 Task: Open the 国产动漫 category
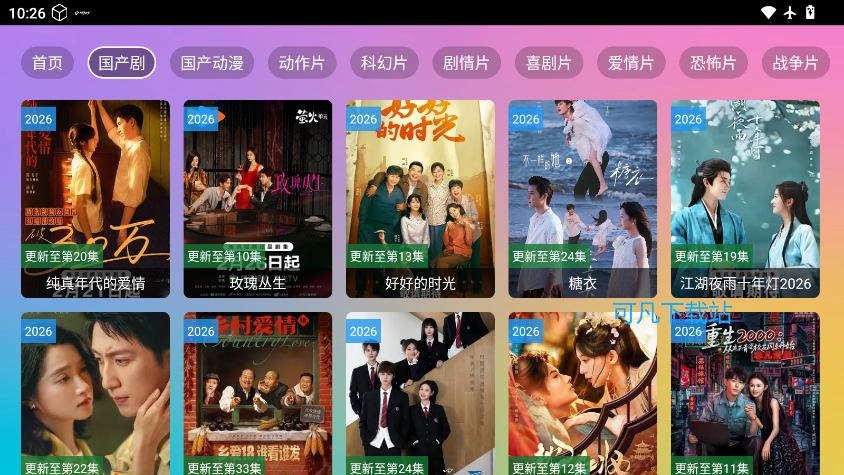[212, 63]
